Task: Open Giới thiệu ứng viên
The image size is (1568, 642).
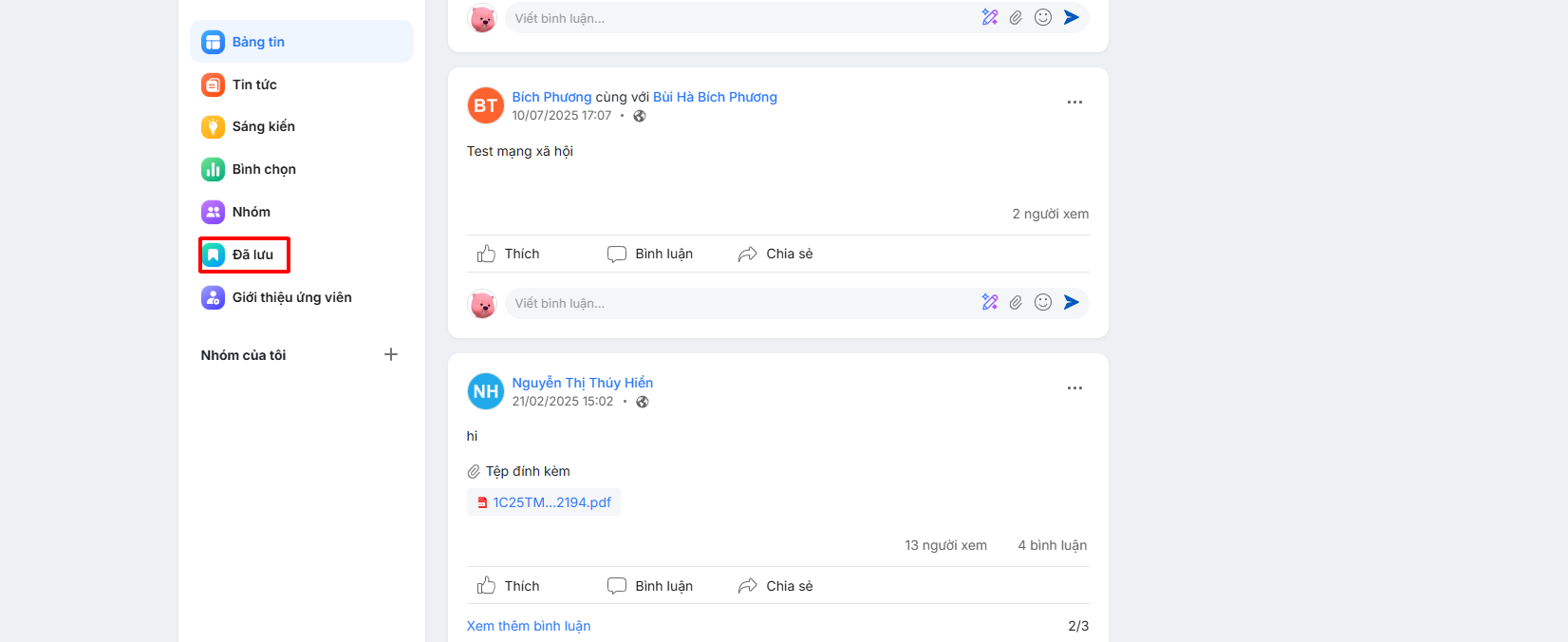Action: 290,297
